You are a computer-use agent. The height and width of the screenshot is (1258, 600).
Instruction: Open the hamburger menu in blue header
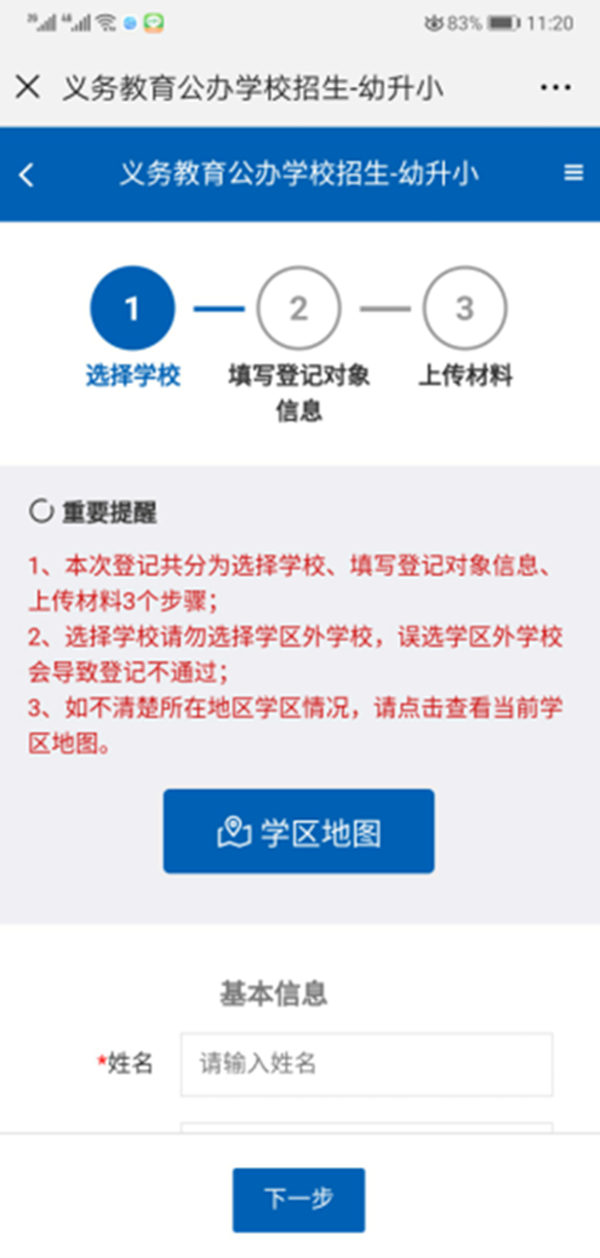point(573,173)
